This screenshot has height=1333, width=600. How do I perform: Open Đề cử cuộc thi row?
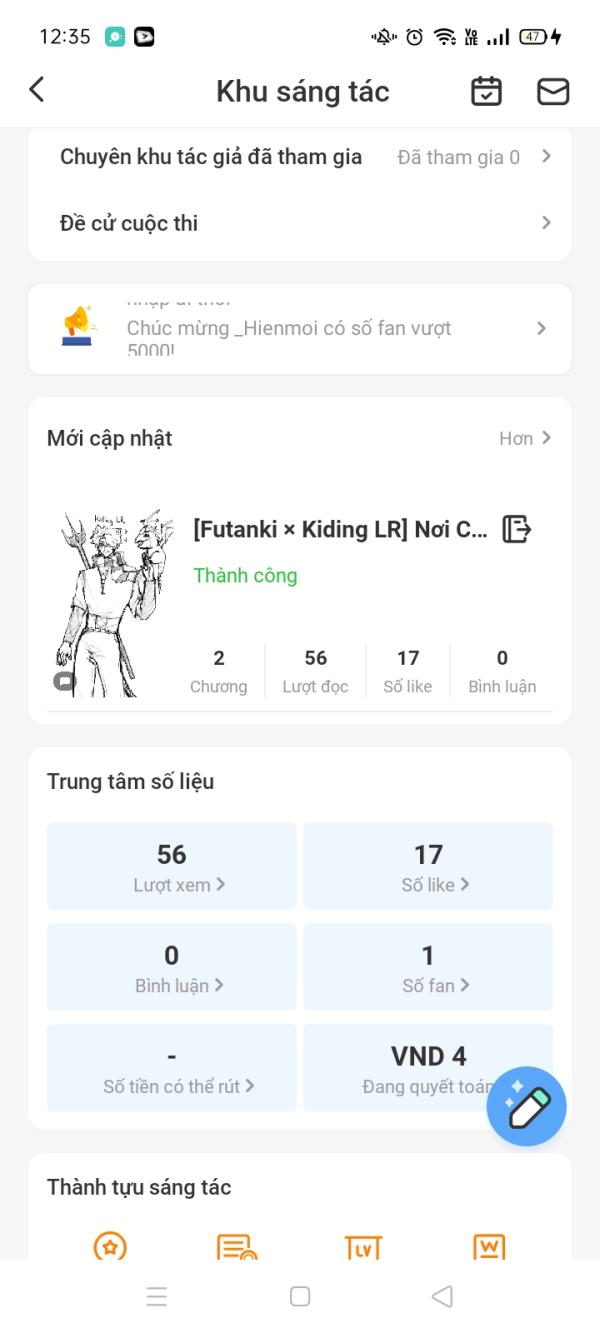[300, 223]
